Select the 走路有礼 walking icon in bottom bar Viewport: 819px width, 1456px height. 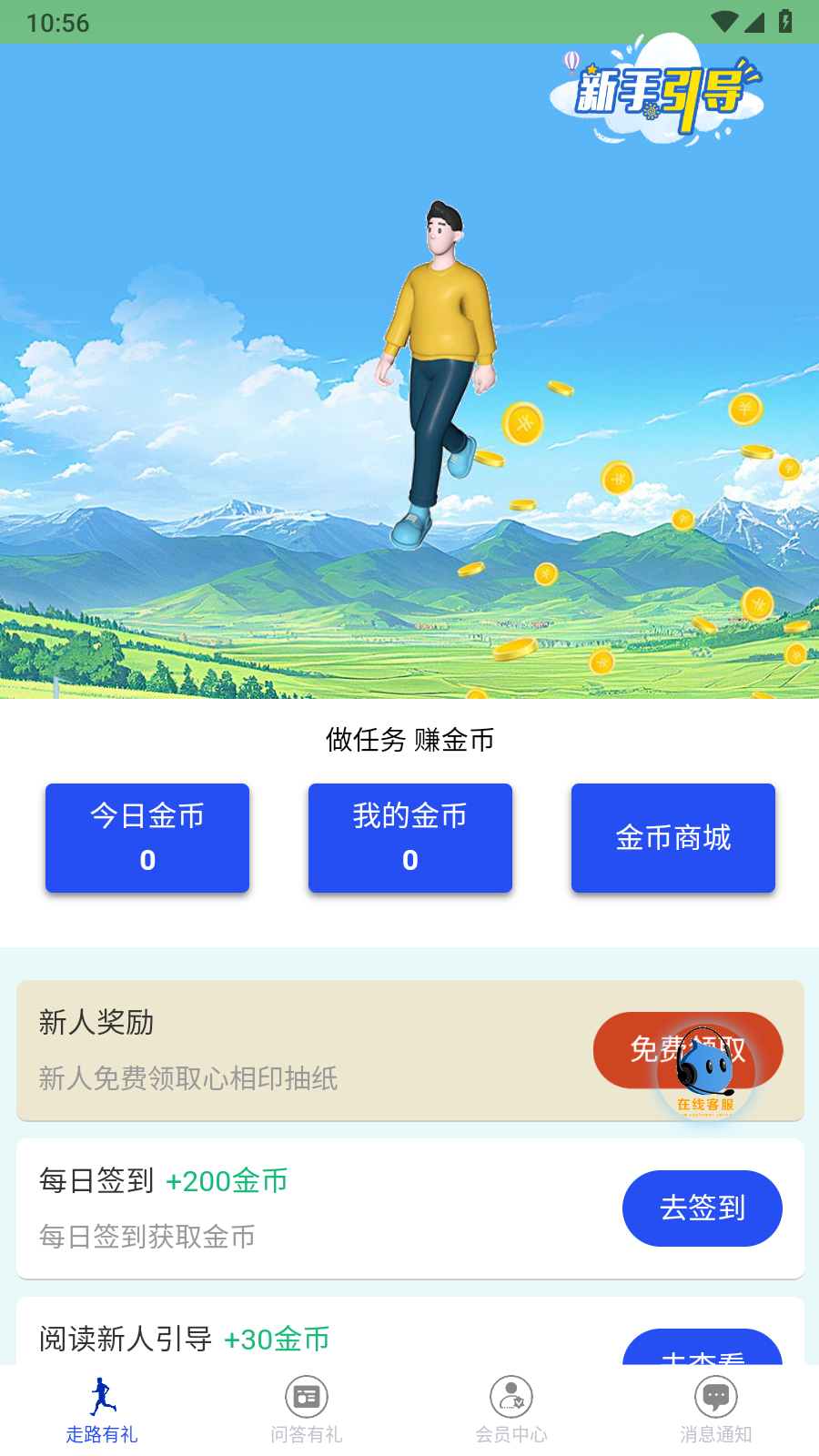(102, 1394)
